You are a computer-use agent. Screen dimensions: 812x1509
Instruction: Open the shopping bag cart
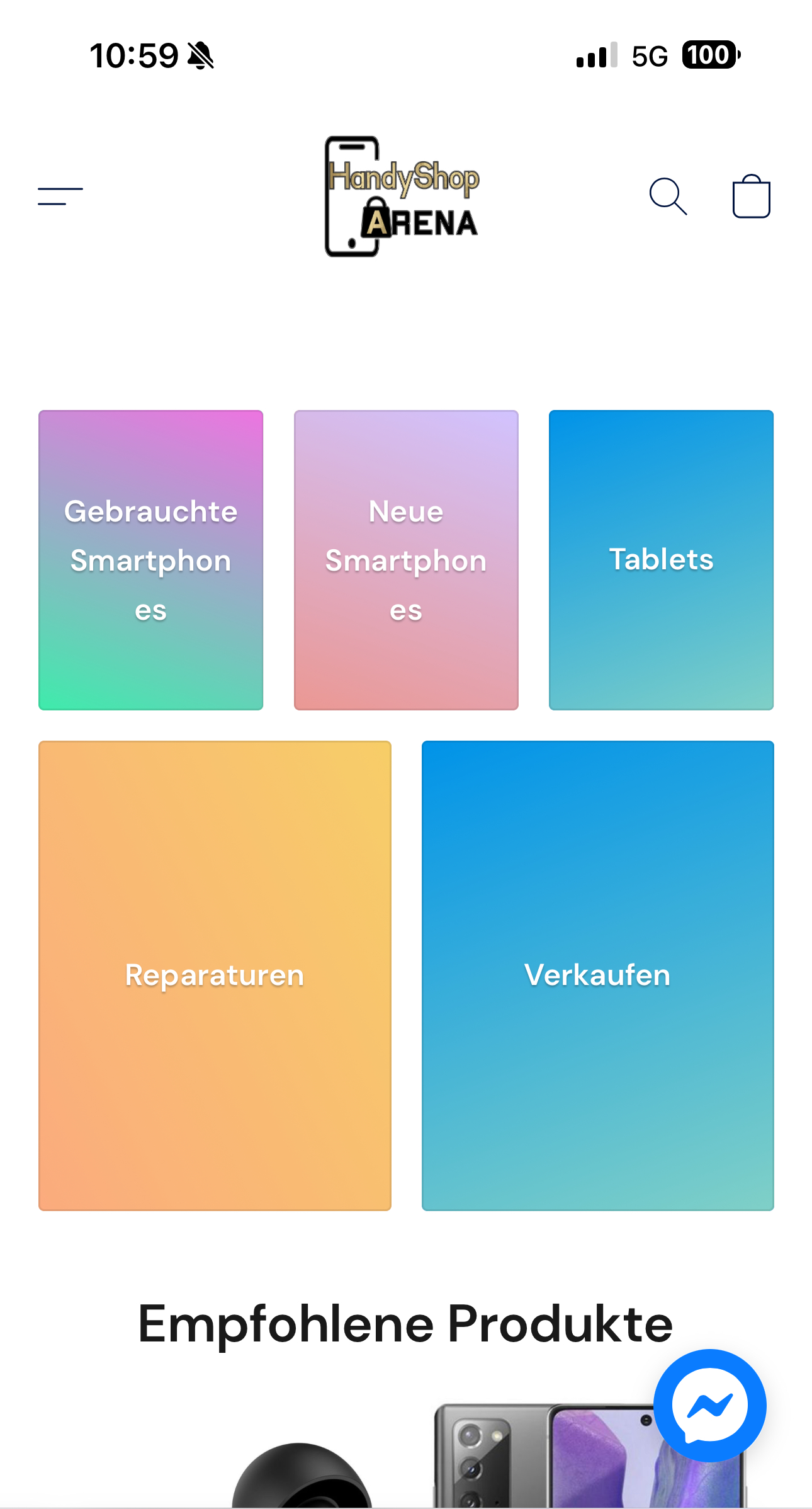click(x=751, y=196)
